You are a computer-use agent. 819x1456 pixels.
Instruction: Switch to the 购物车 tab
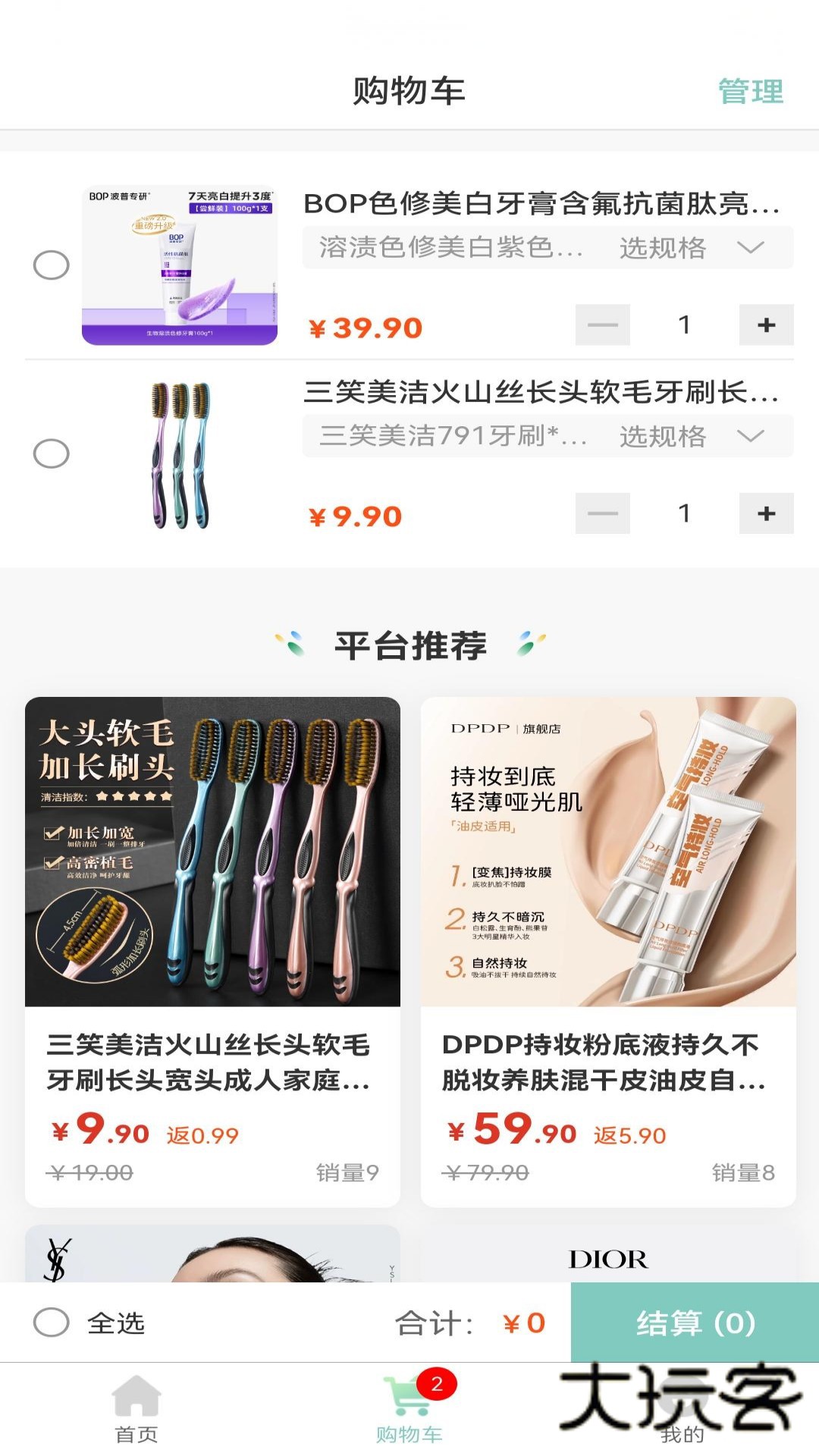point(409,1409)
